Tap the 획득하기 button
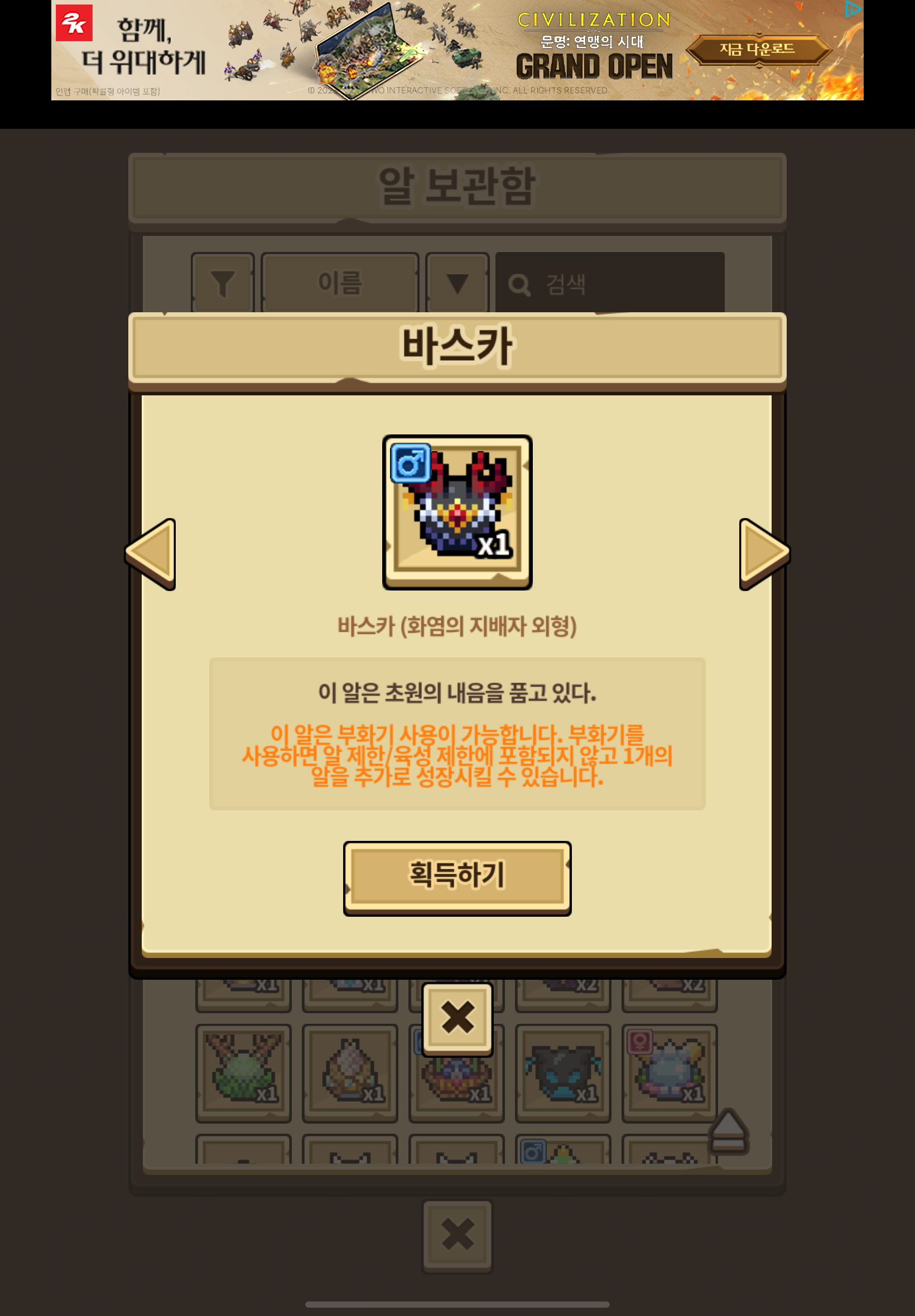Viewport: 915px width, 1316px height. pyautogui.click(x=457, y=876)
